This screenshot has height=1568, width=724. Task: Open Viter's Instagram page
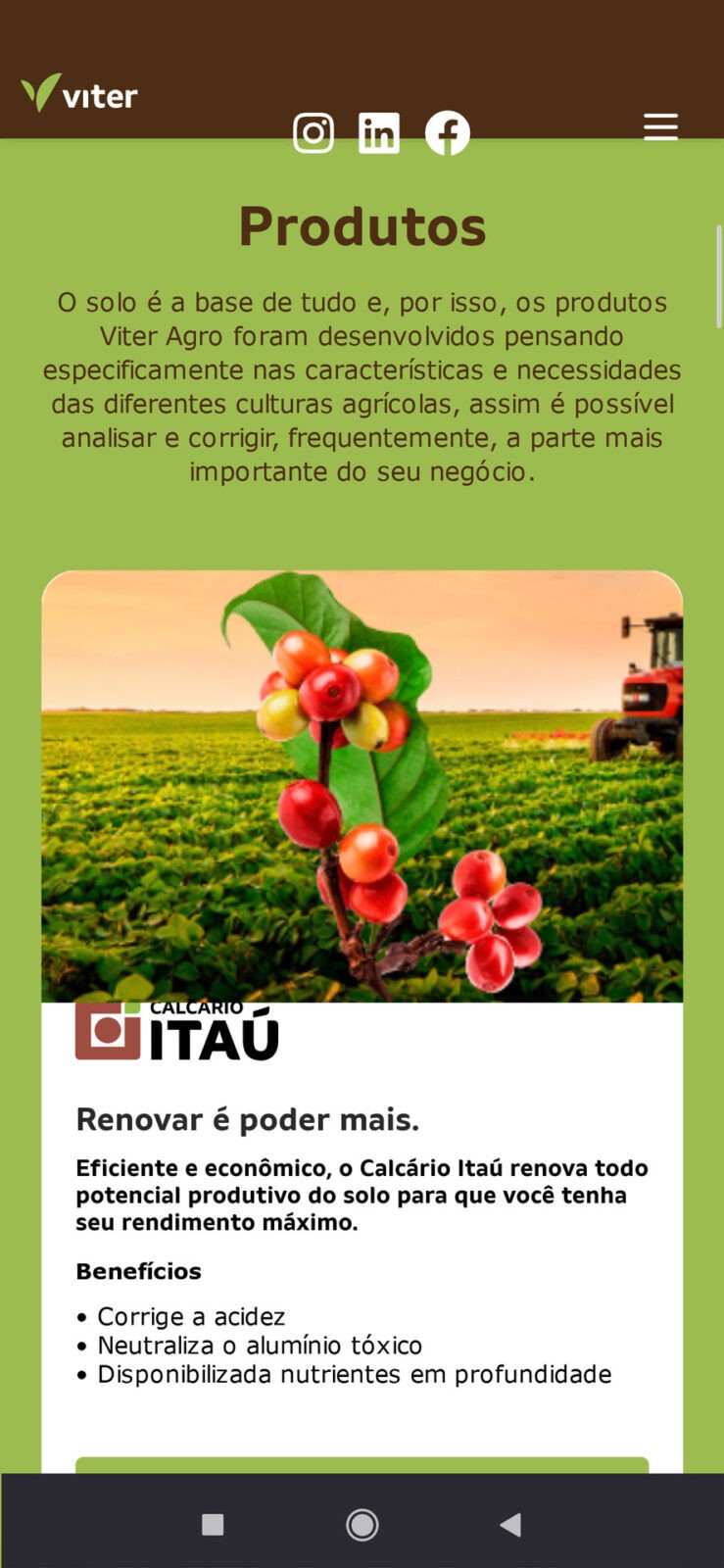coord(314,132)
